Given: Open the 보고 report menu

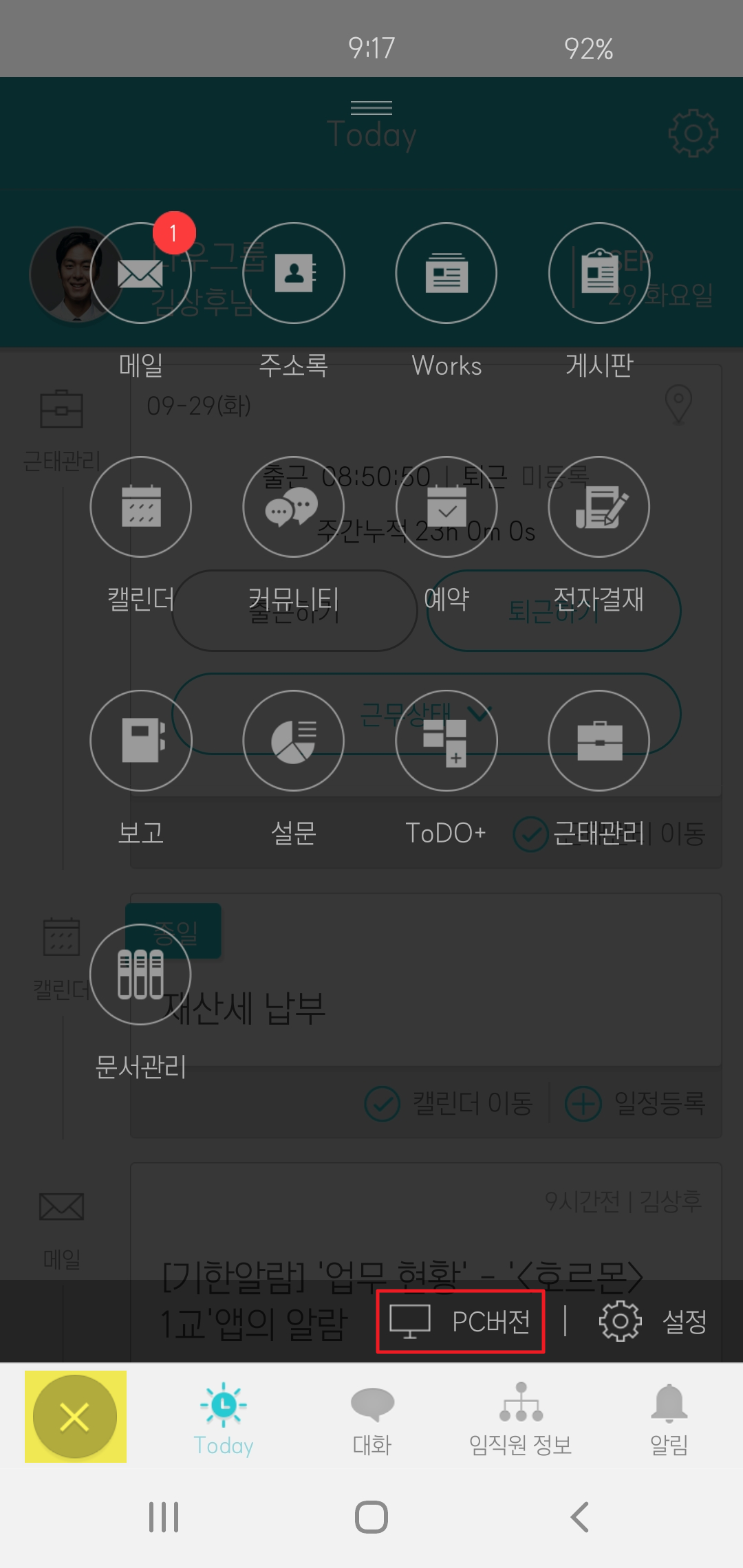Looking at the screenshot, I should (x=140, y=741).
